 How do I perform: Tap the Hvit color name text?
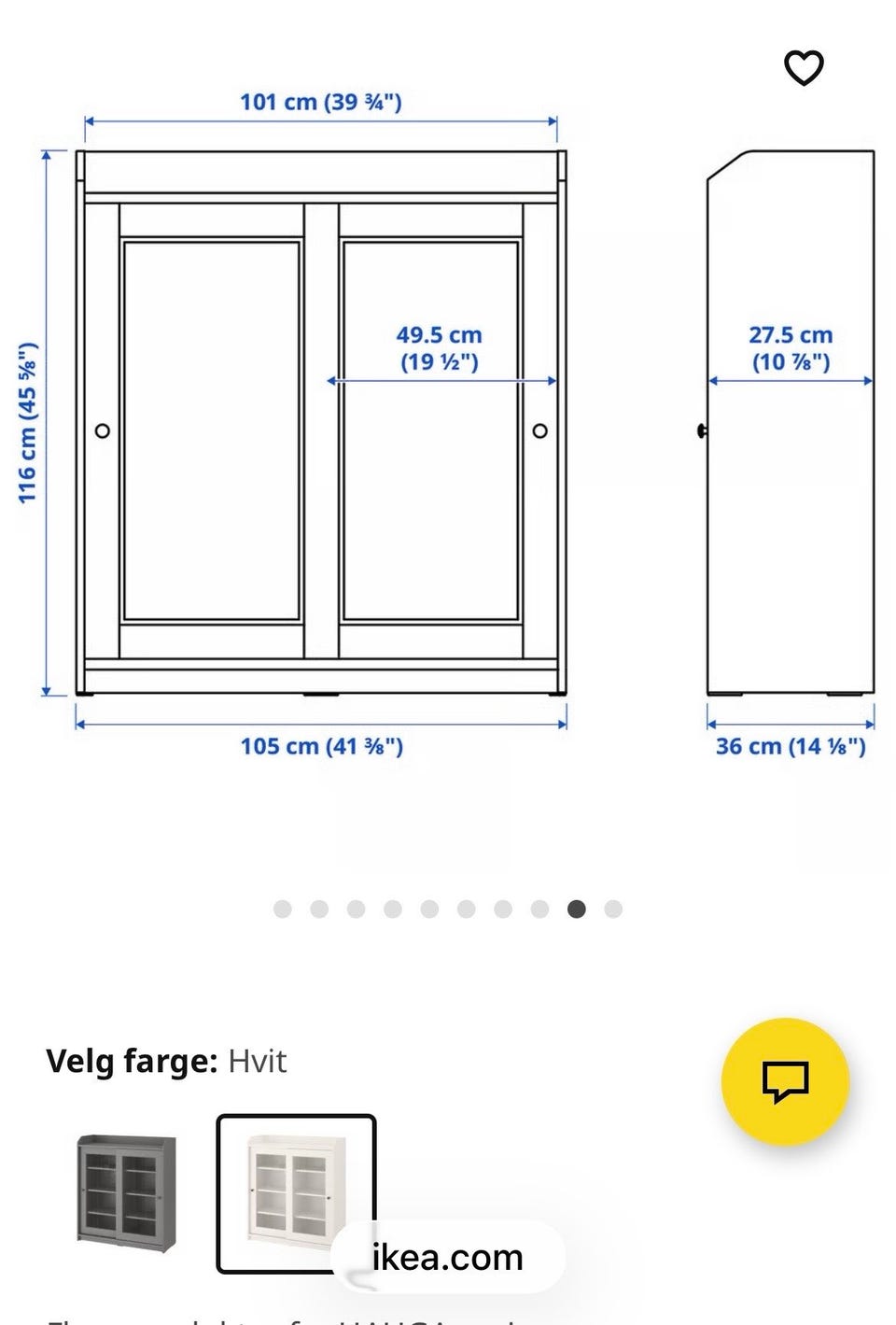pyautogui.click(x=259, y=1061)
